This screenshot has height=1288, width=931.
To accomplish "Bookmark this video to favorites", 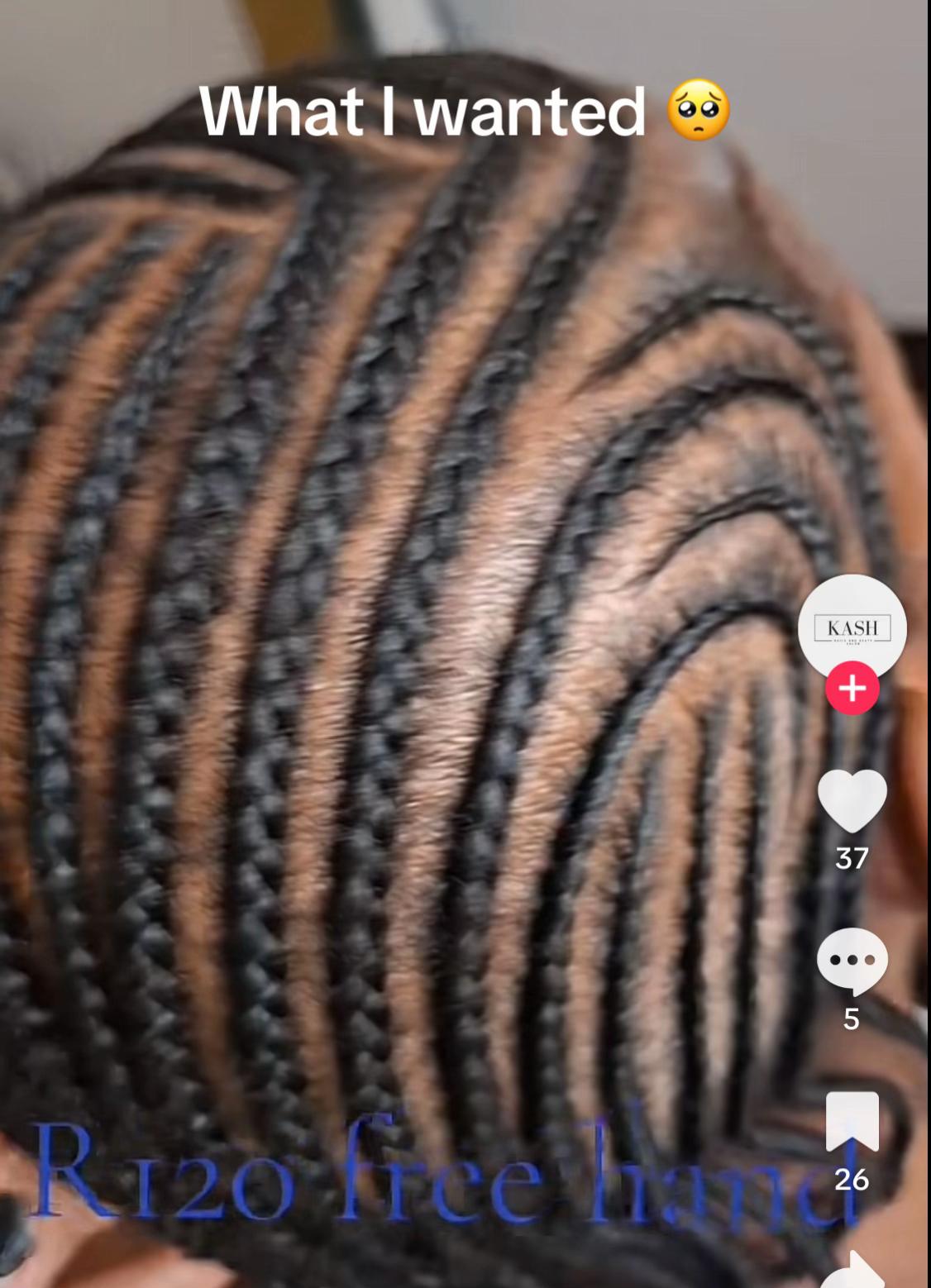I will [x=852, y=1121].
